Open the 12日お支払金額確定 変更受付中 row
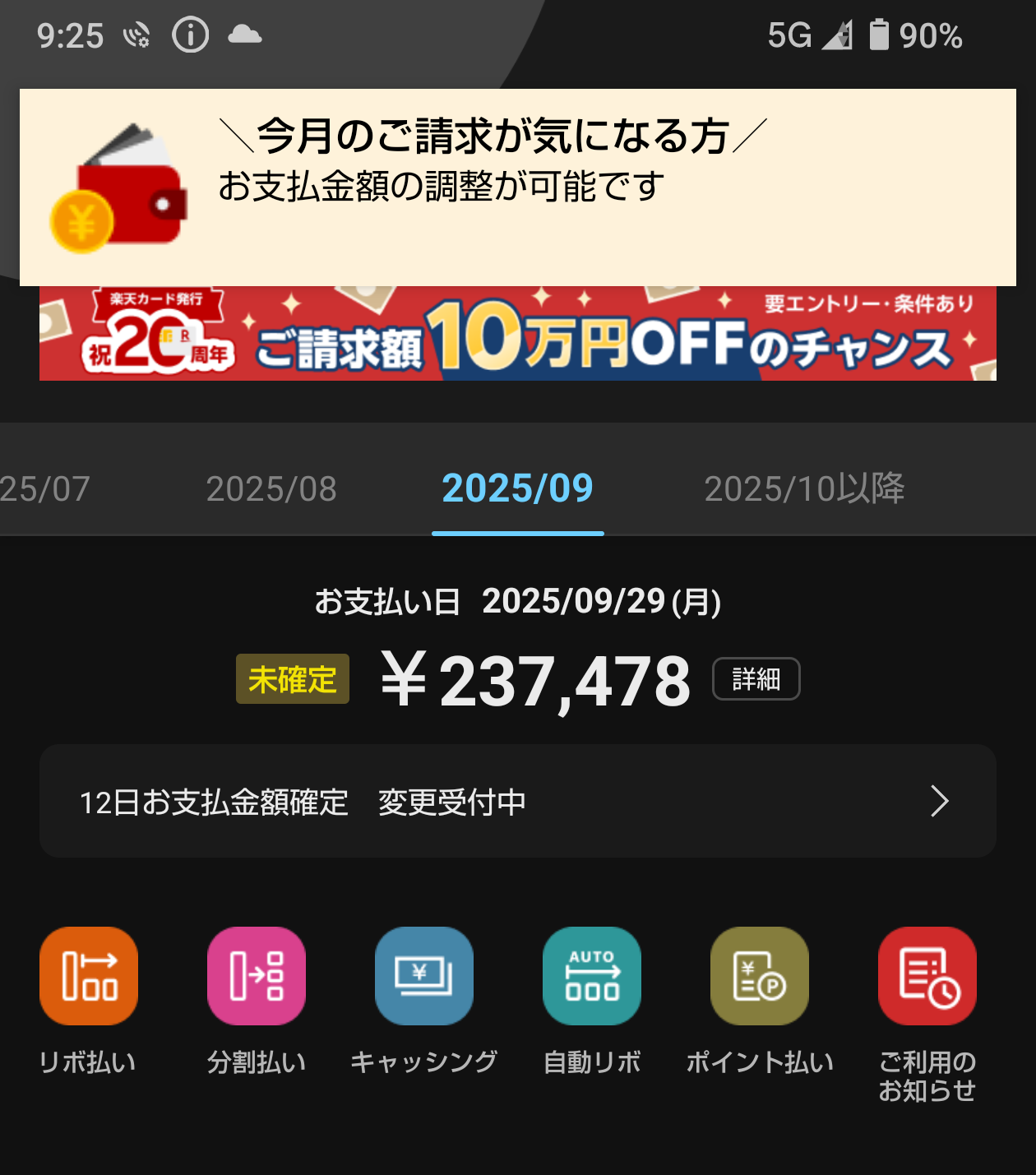Viewport: 1036px width, 1175px height. [x=518, y=802]
